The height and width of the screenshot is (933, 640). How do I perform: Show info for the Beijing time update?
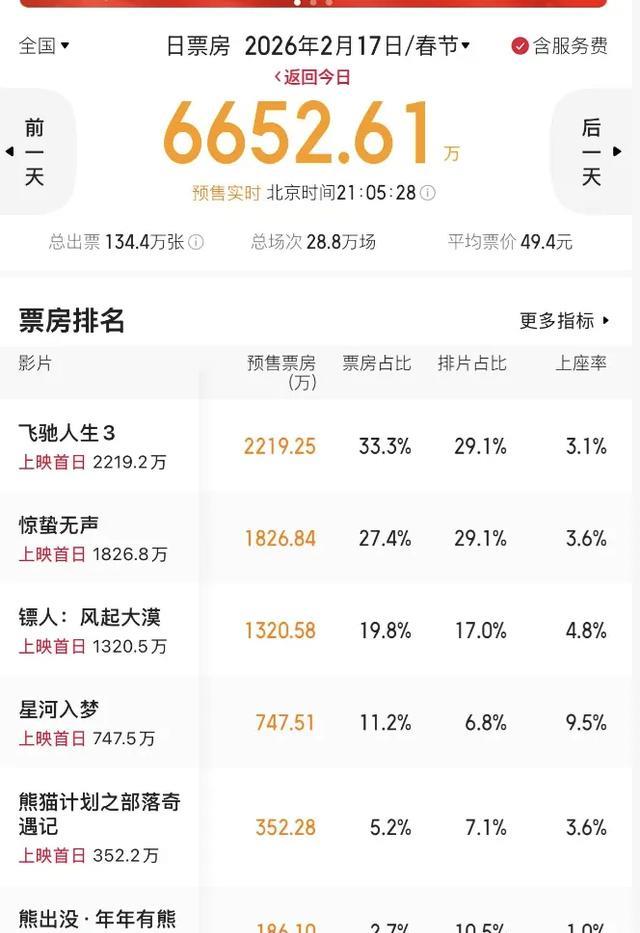pos(428,193)
